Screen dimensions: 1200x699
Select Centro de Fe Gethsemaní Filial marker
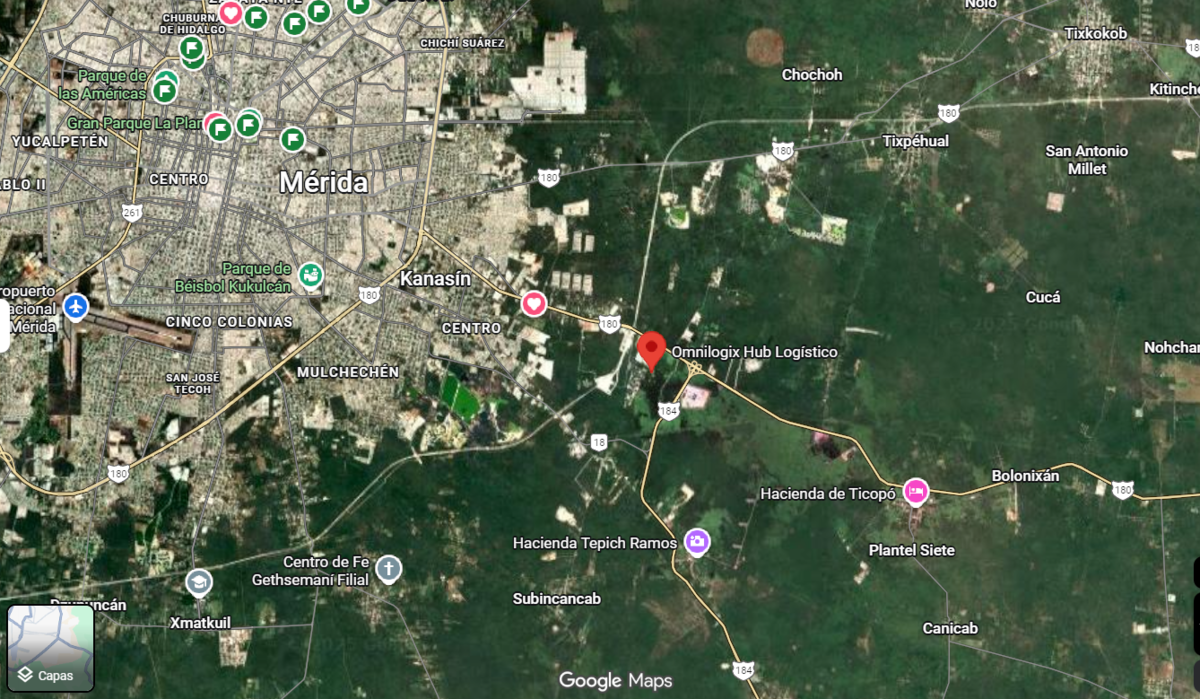(x=388, y=569)
